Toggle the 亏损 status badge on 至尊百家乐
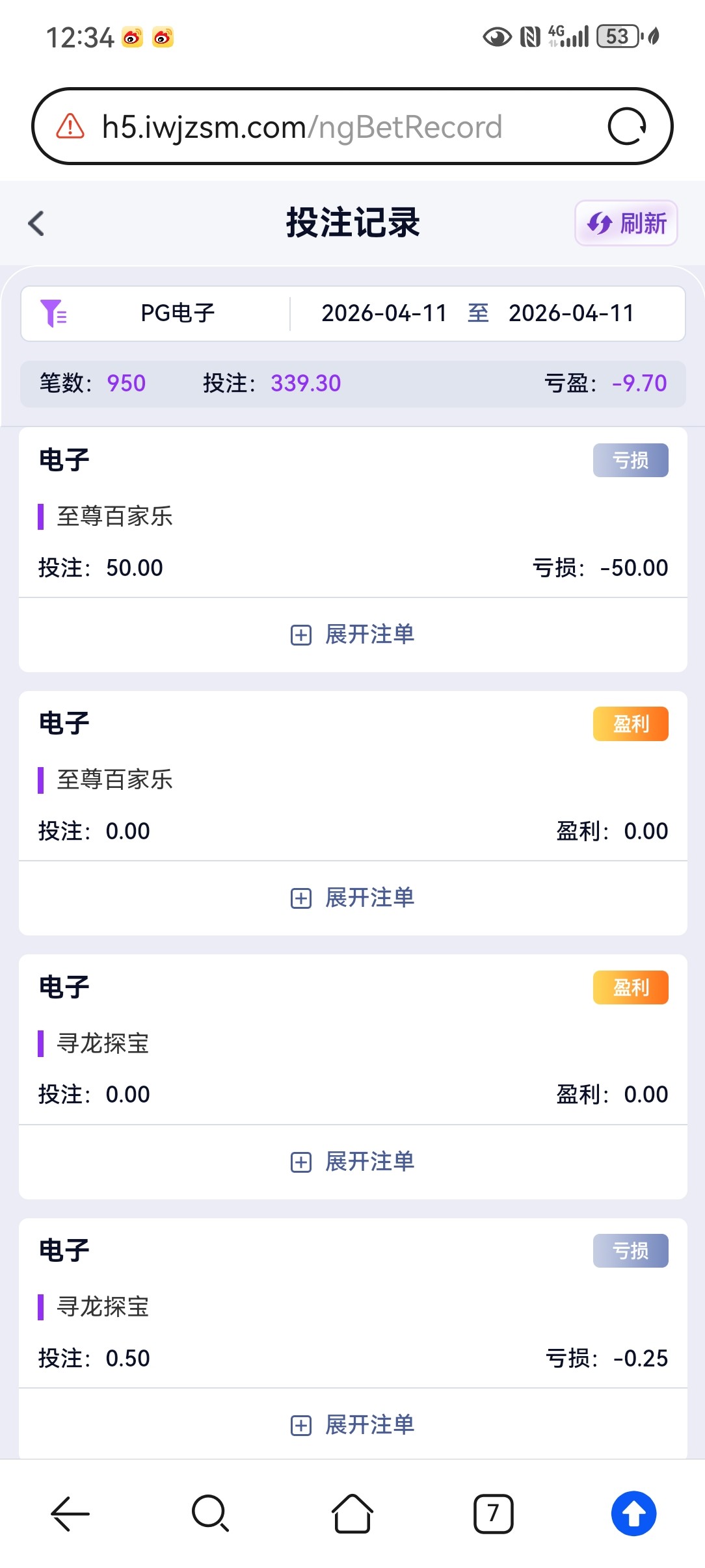The height and width of the screenshot is (1568, 705). (x=630, y=460)
